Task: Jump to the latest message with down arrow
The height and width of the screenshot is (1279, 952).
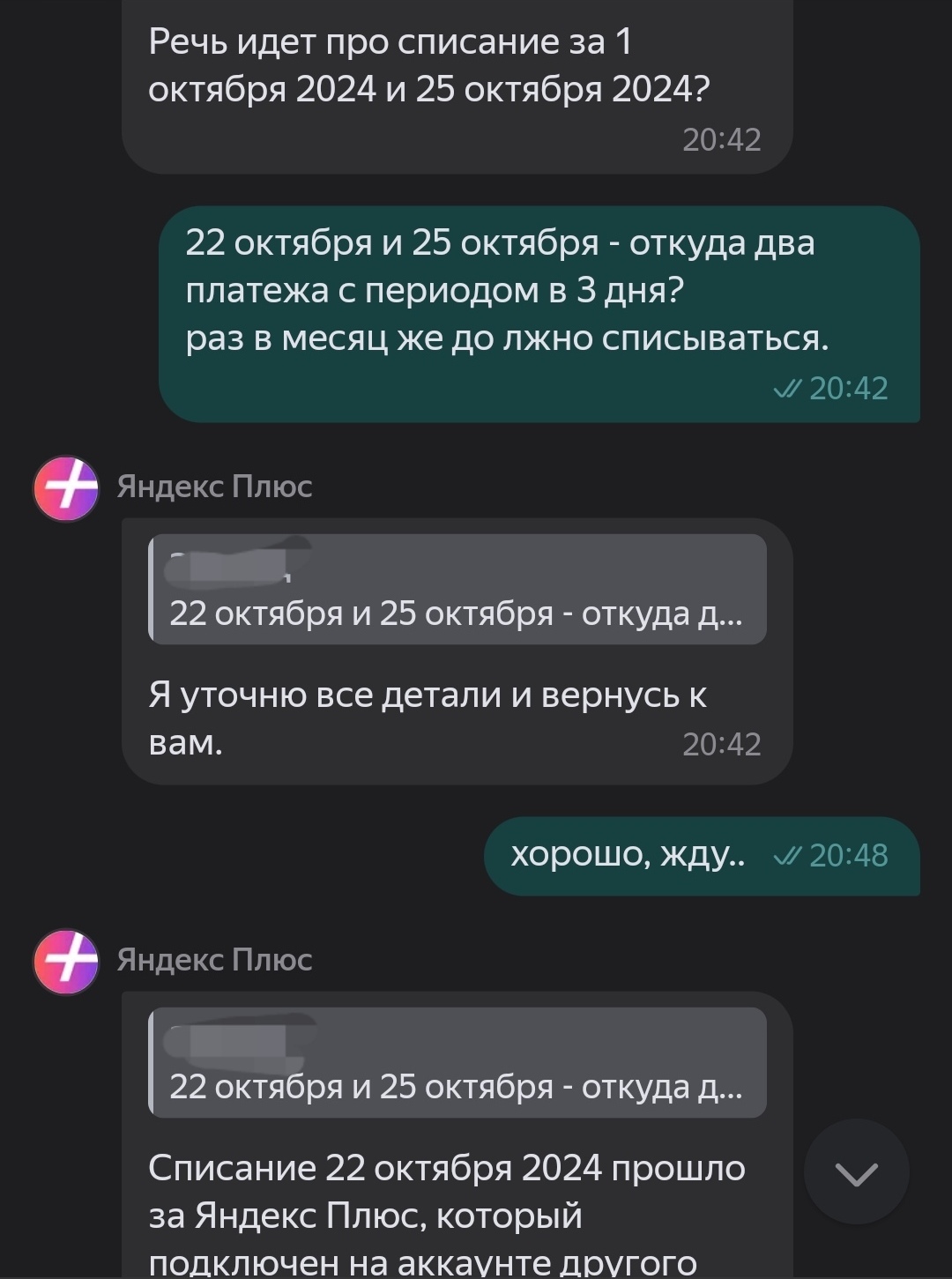Action: click(856, 1172)
